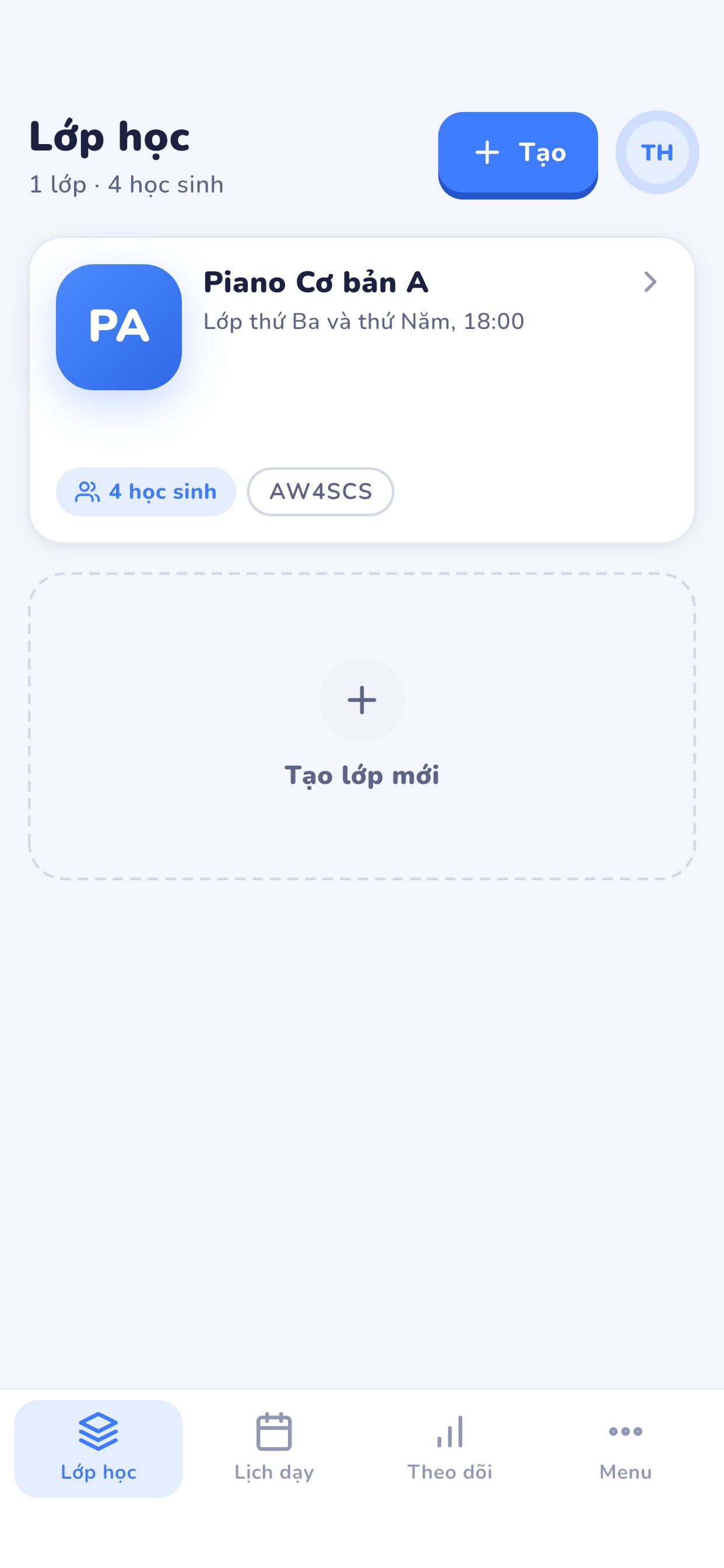Viewport: 724px width, 1568px height.
Task: Switch to the Lịch dạy tab
Action: click(x=275, y=1448)
